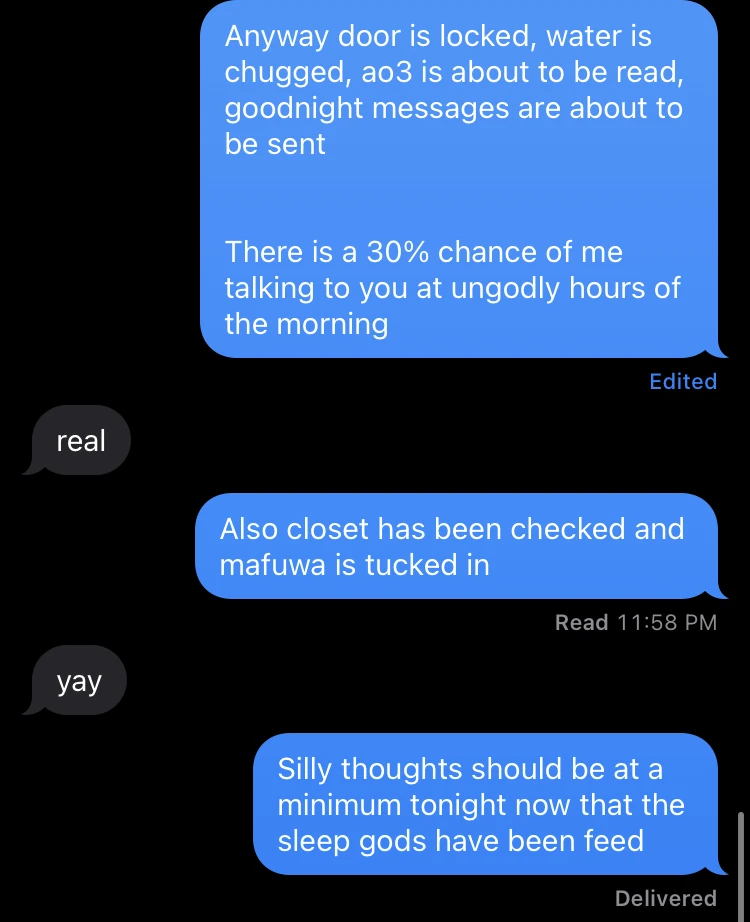This screenshot has width=750, height=922.
Task: Show edit history via the Edited label
Action: 682,381
